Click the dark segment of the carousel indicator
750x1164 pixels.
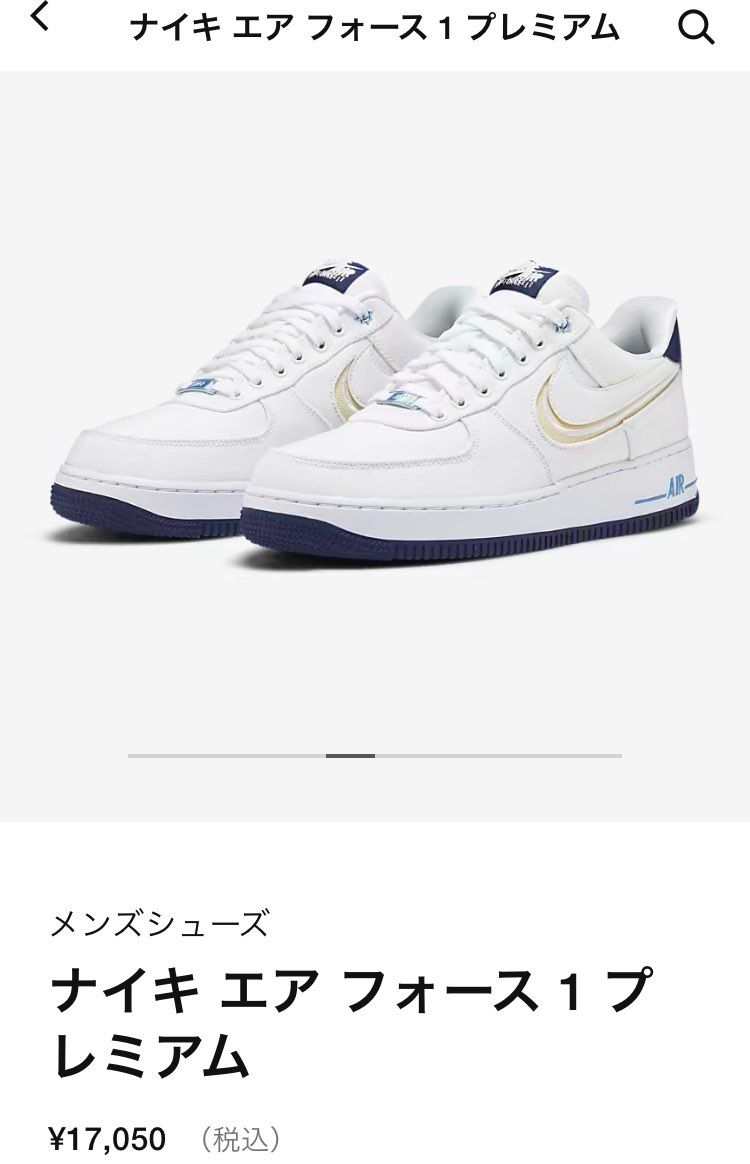pos(352,757)
